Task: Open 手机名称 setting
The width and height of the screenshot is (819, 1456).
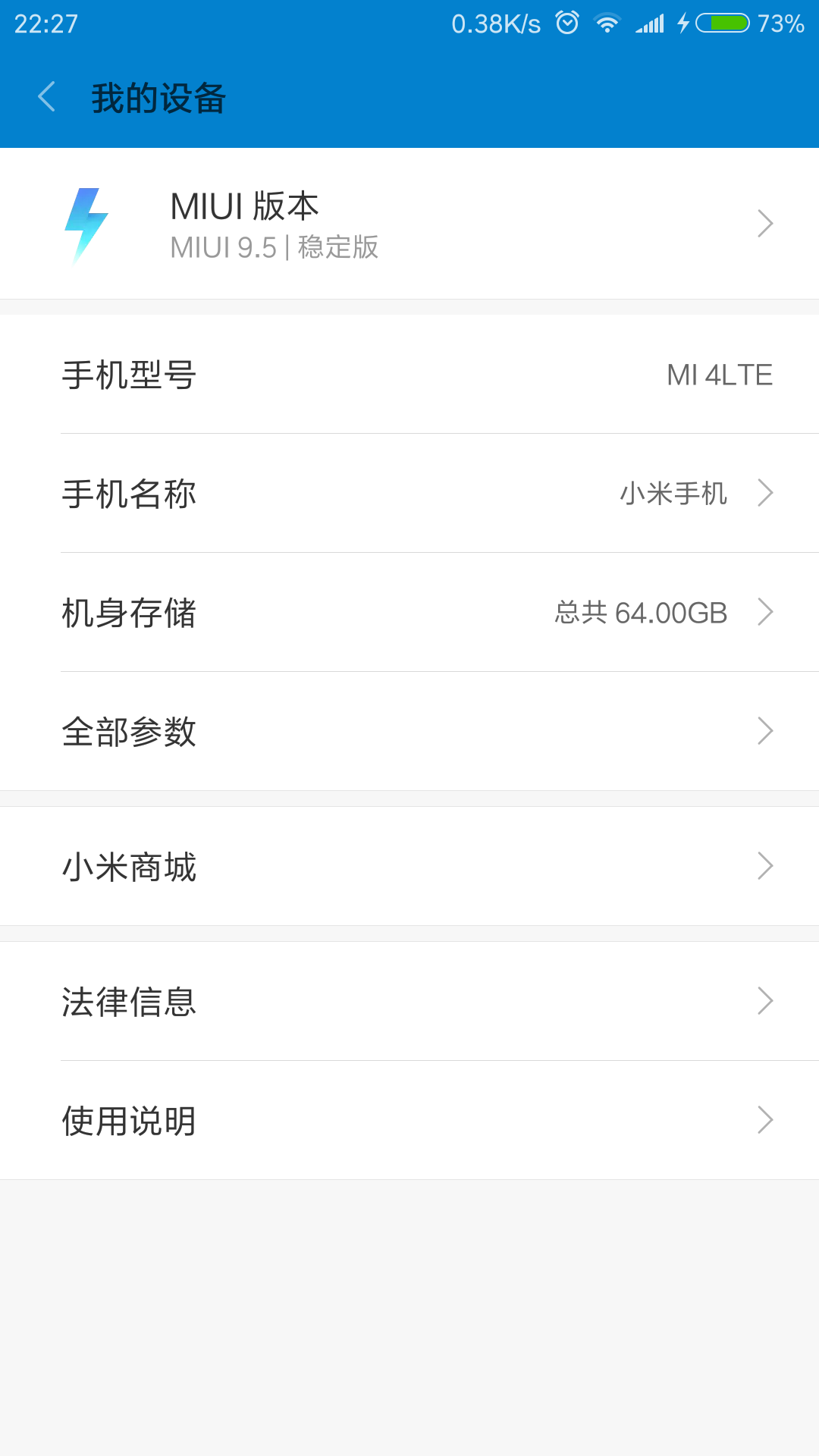Action: point(409,494)
